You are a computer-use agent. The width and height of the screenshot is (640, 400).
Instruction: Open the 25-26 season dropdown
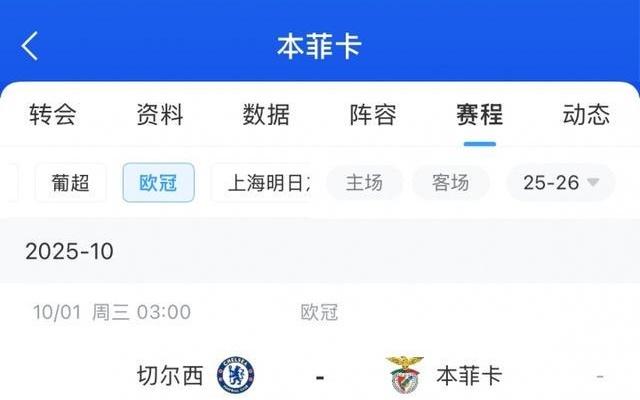click(560, 183)
